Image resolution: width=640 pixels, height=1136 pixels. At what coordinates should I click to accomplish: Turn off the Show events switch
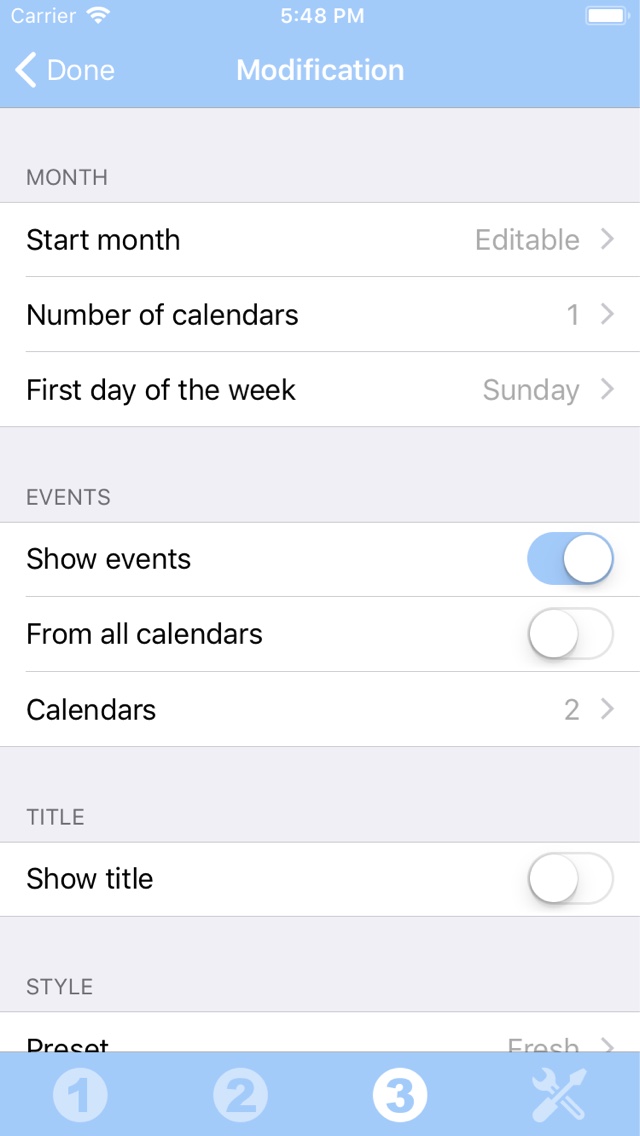[570, 559]
